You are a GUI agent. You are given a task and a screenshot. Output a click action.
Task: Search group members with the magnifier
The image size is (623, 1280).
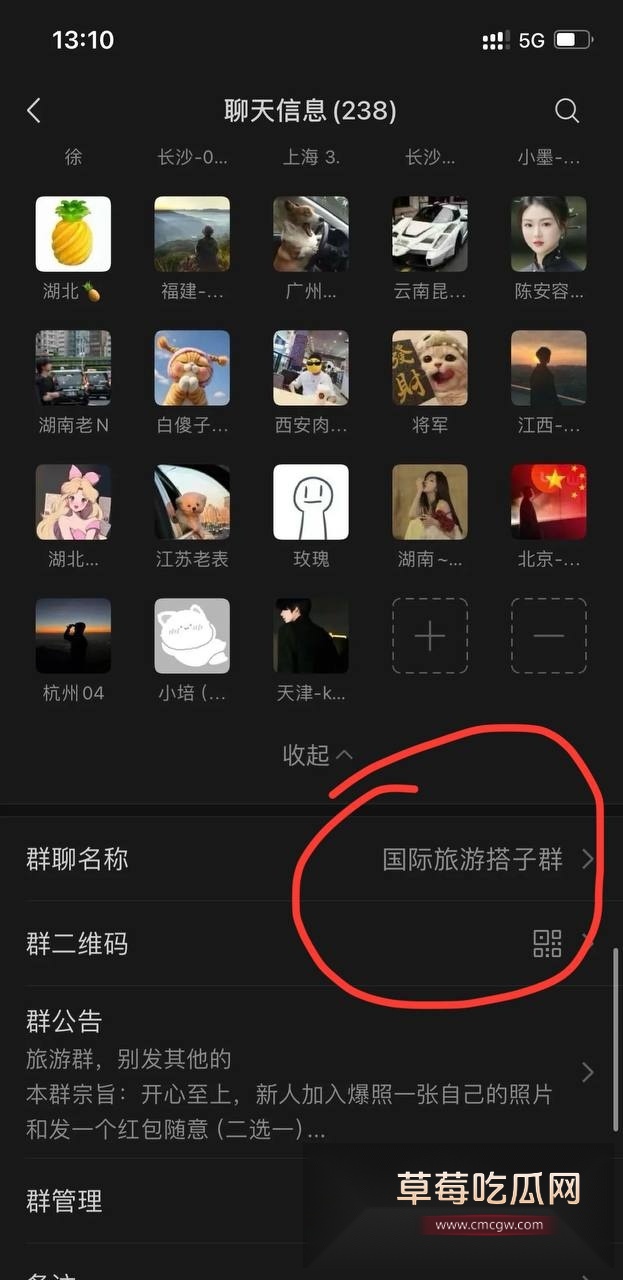(x=567, y=110)
